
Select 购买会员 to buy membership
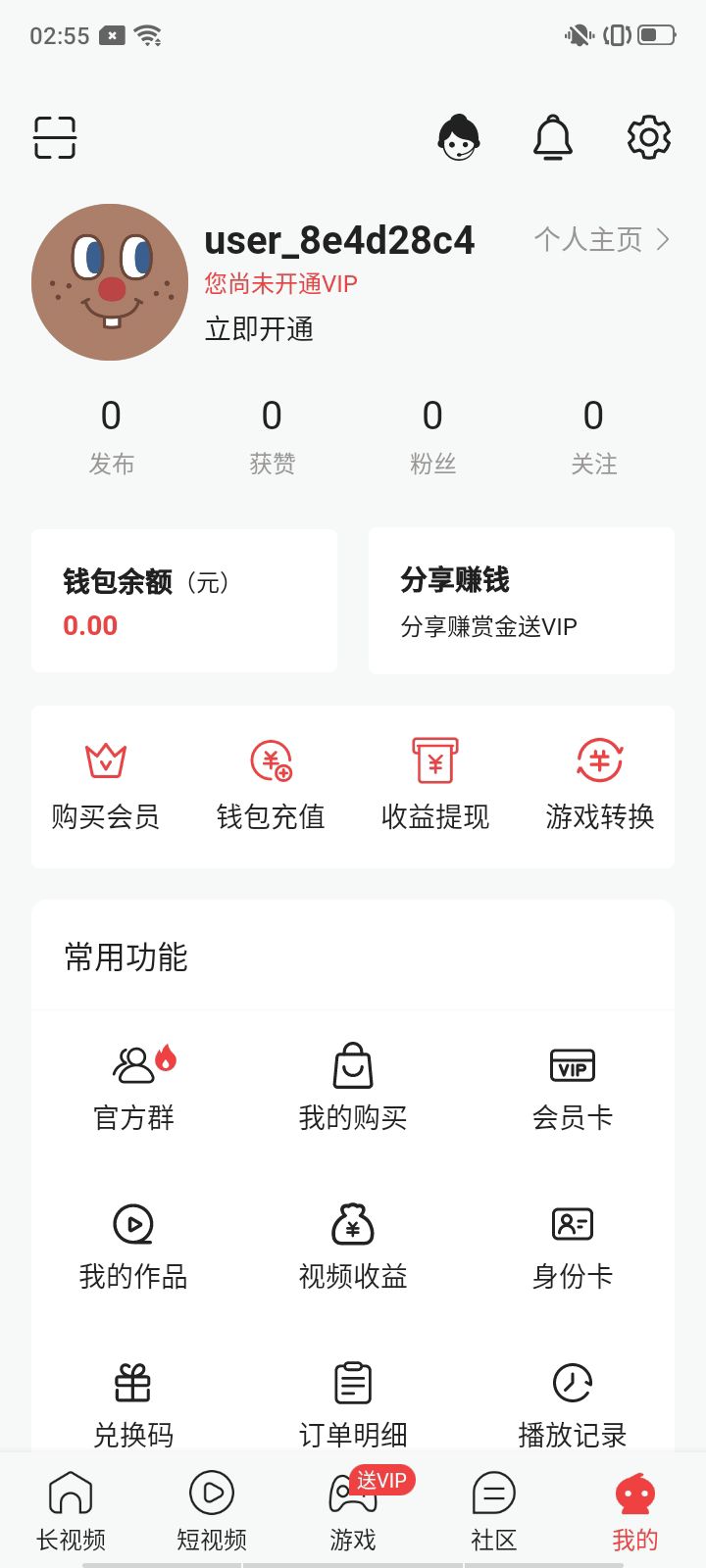(106, 786)
